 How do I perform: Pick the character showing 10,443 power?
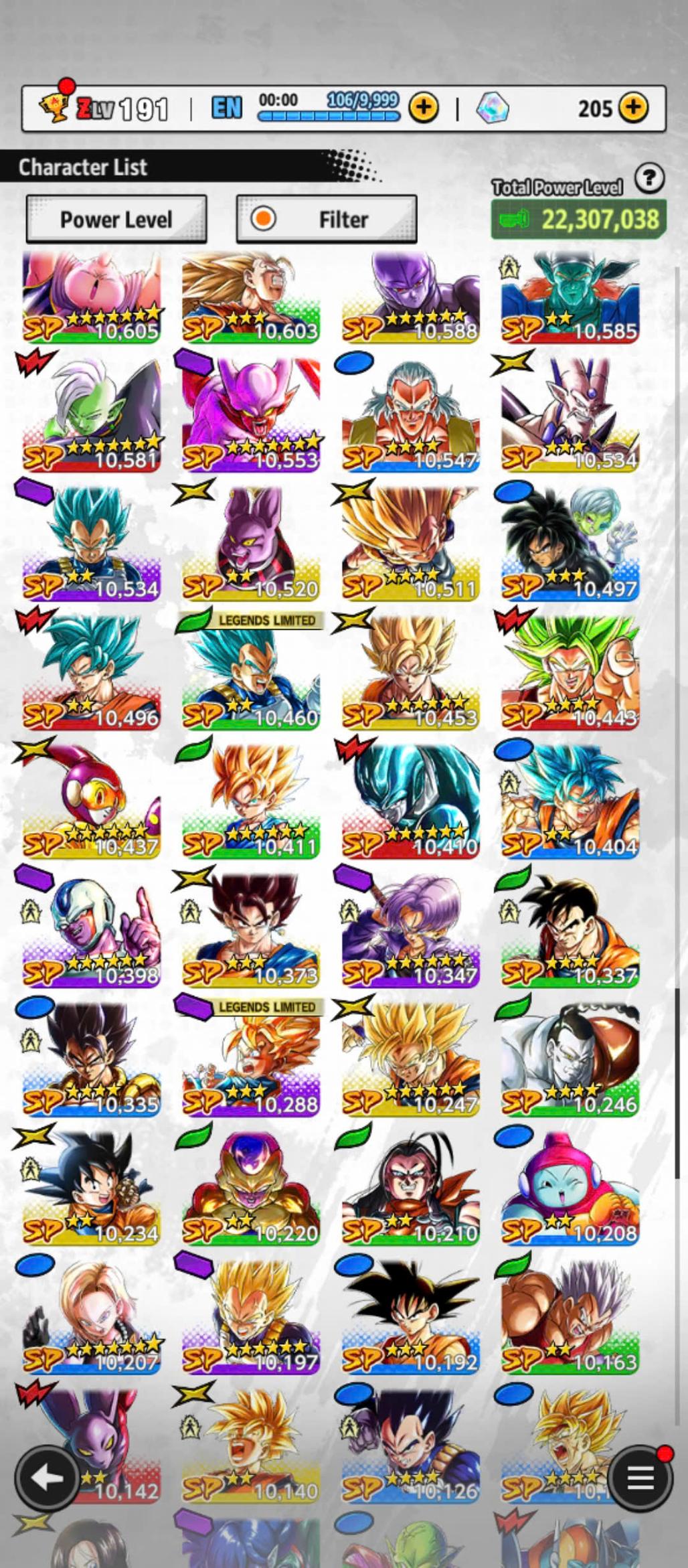pyautogui.click(x=570, y=676)
